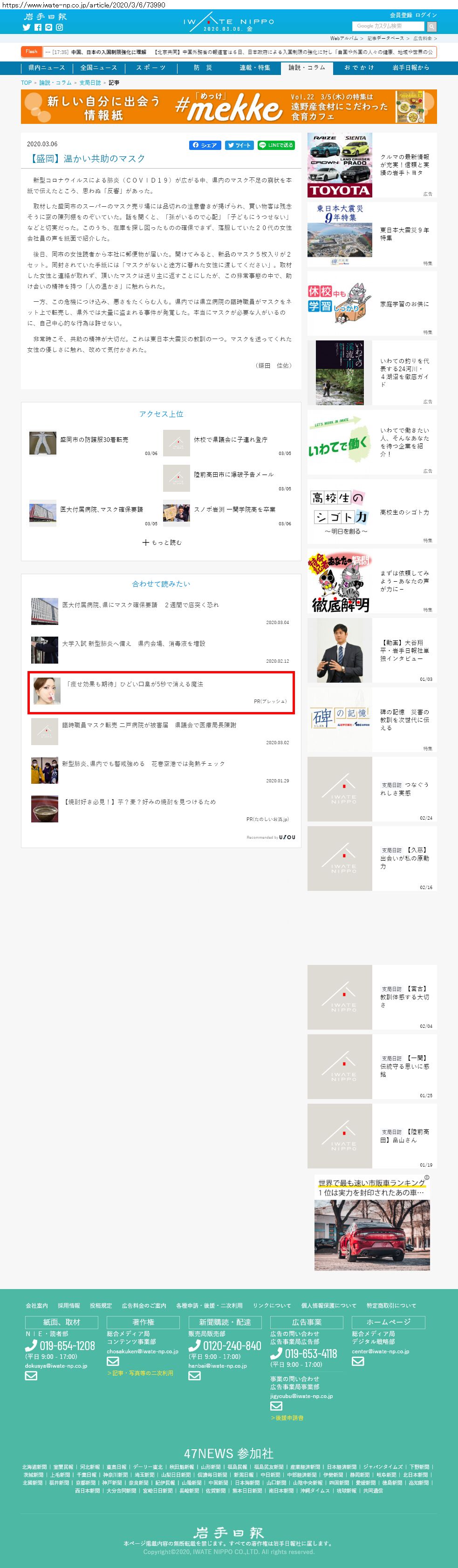Viewport: 458px width, 1568px height.
Task: Expand list with もっと読む
Action: tap(161, 542)
